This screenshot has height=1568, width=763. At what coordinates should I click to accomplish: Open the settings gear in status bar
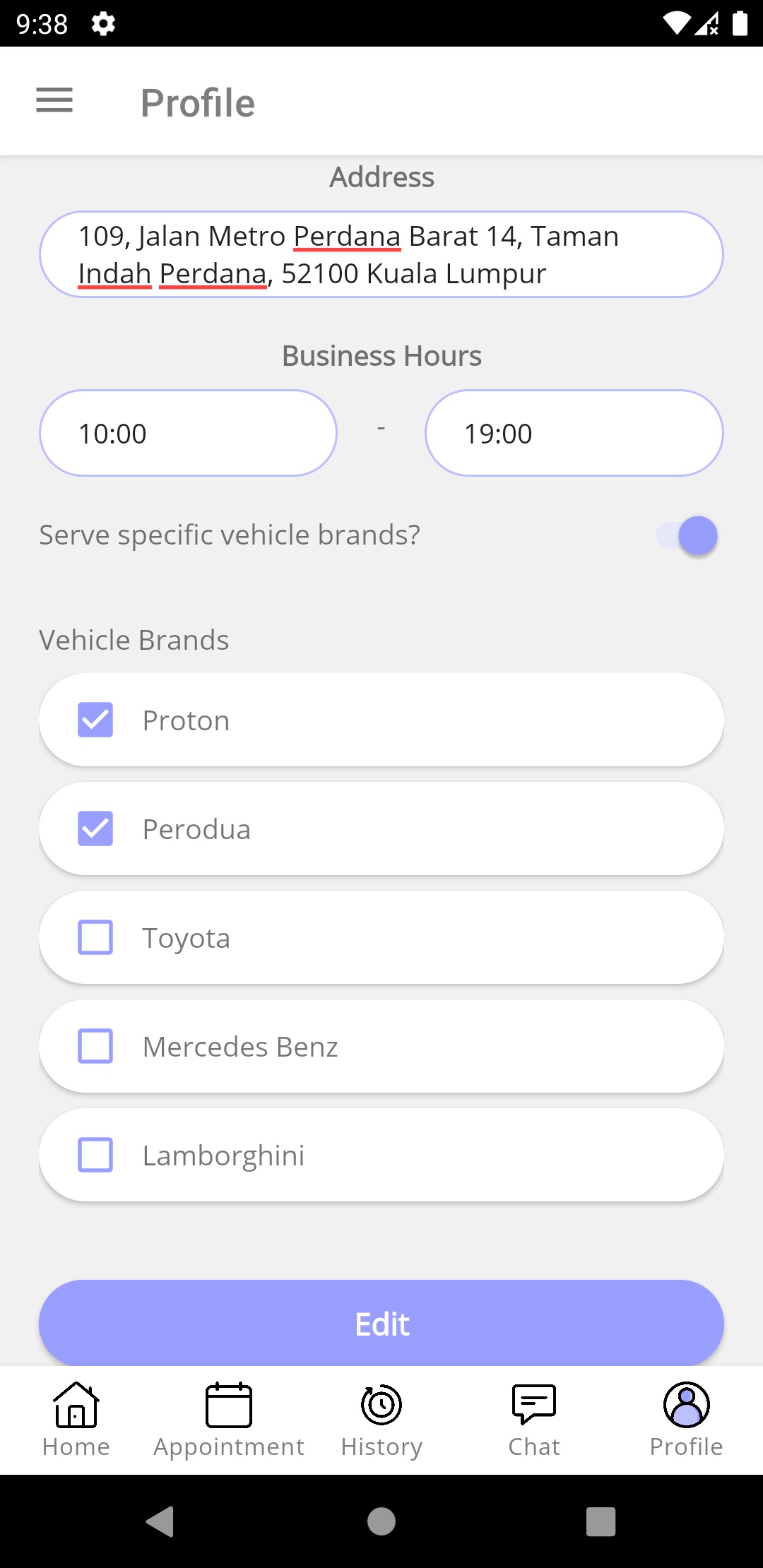coord(102,23)
